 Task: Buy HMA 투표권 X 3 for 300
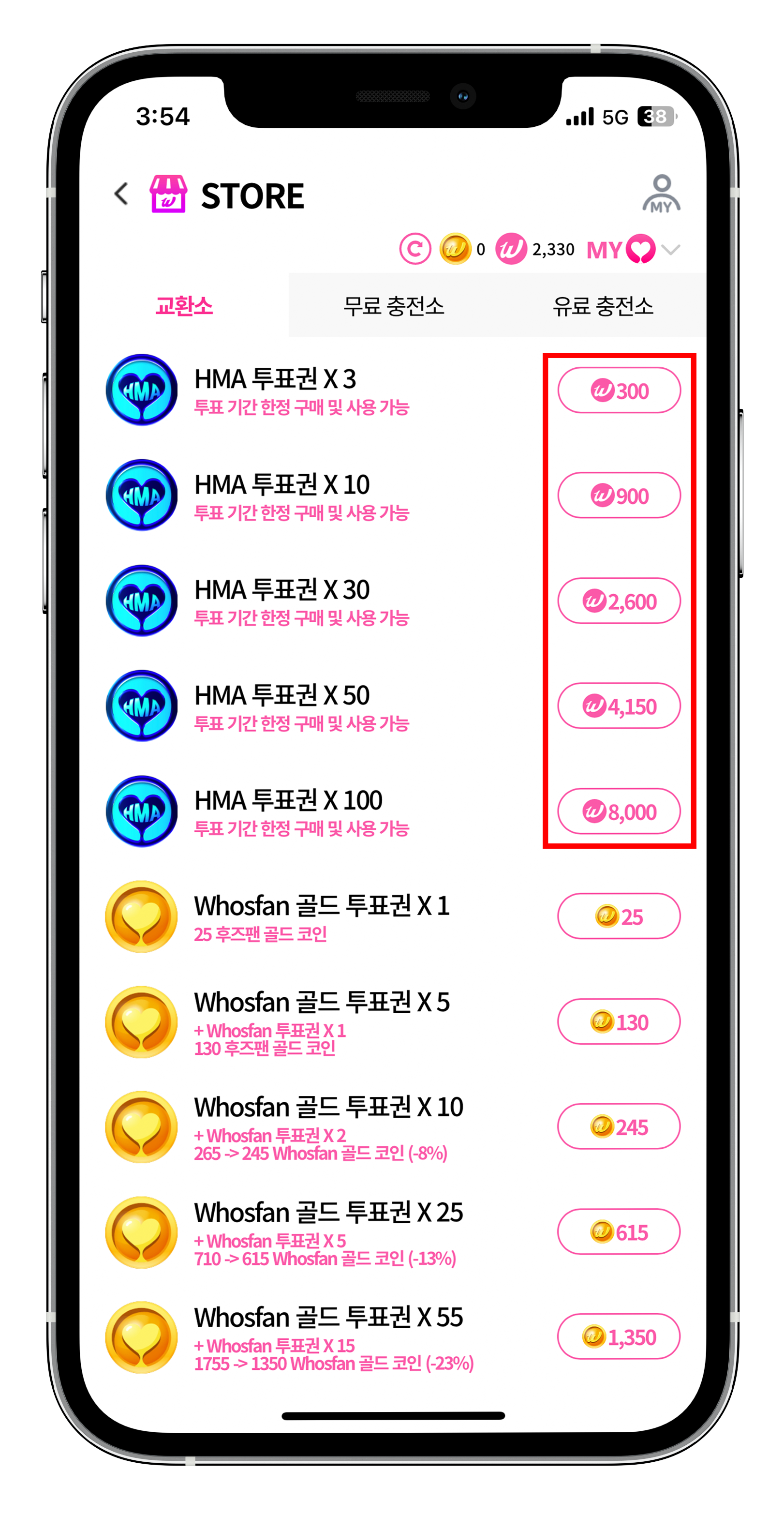tap(619, 390)
